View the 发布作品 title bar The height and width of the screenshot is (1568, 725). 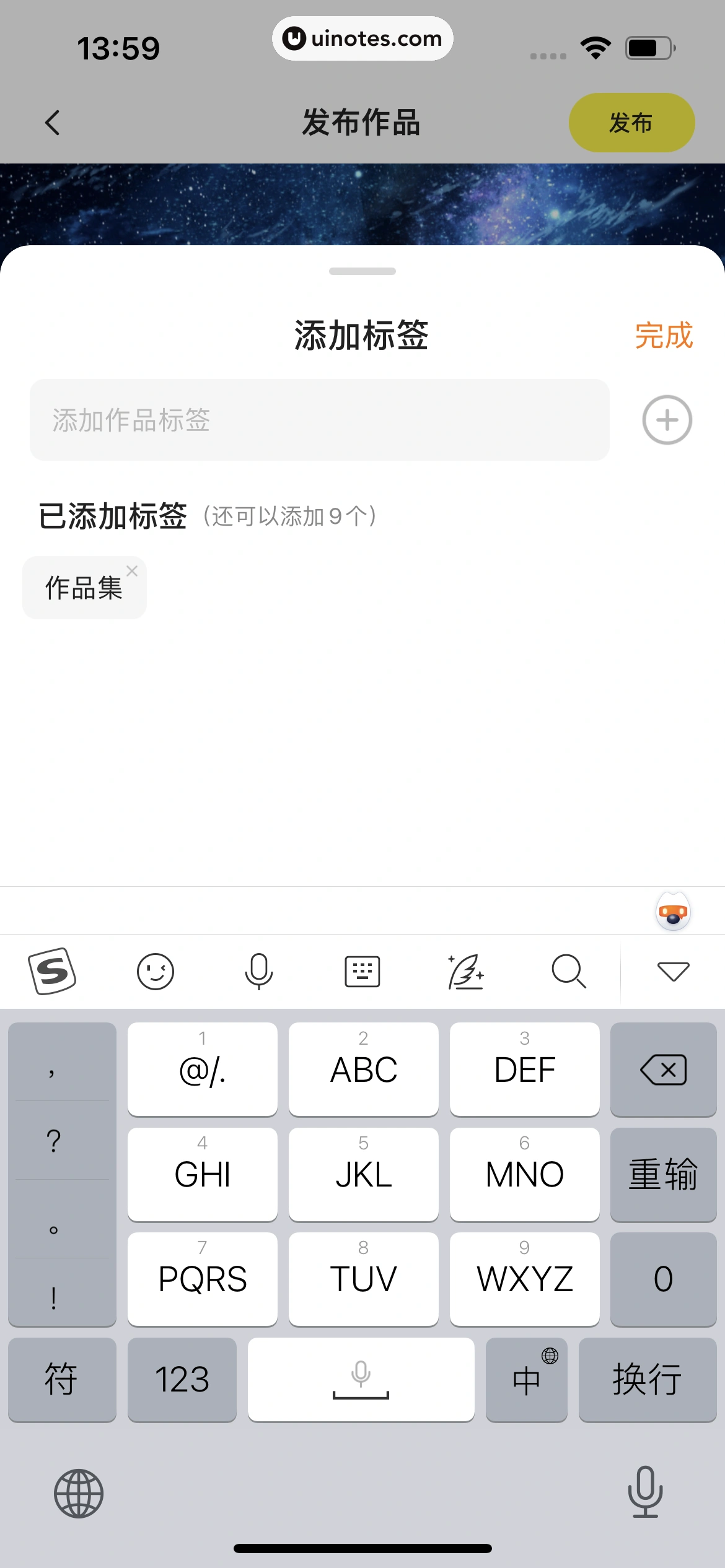click(x=362, y=123)
